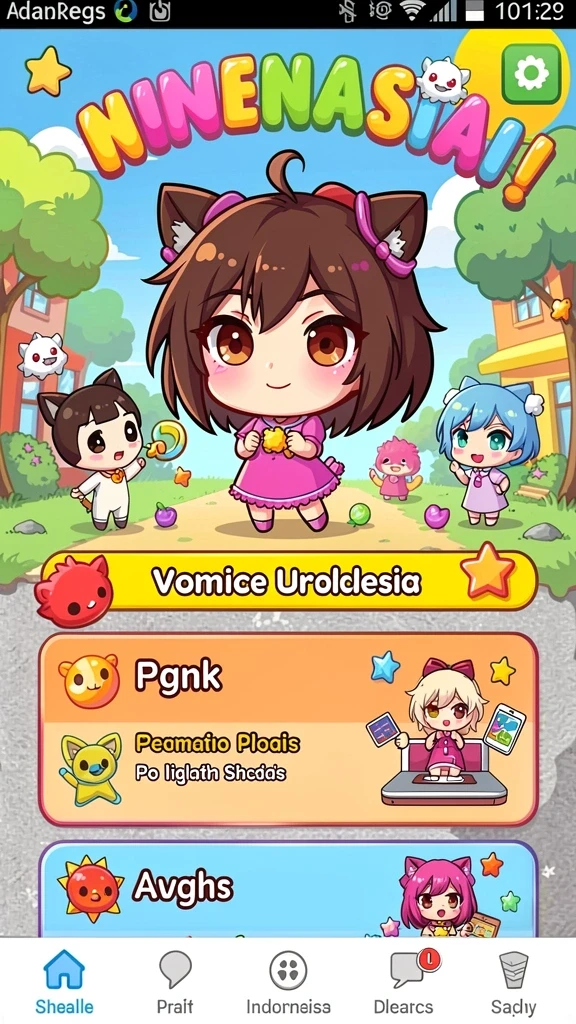Viewport: 576px width, 1024px height.
Task: Switch to the Sadiy tab
Action: 514,982
